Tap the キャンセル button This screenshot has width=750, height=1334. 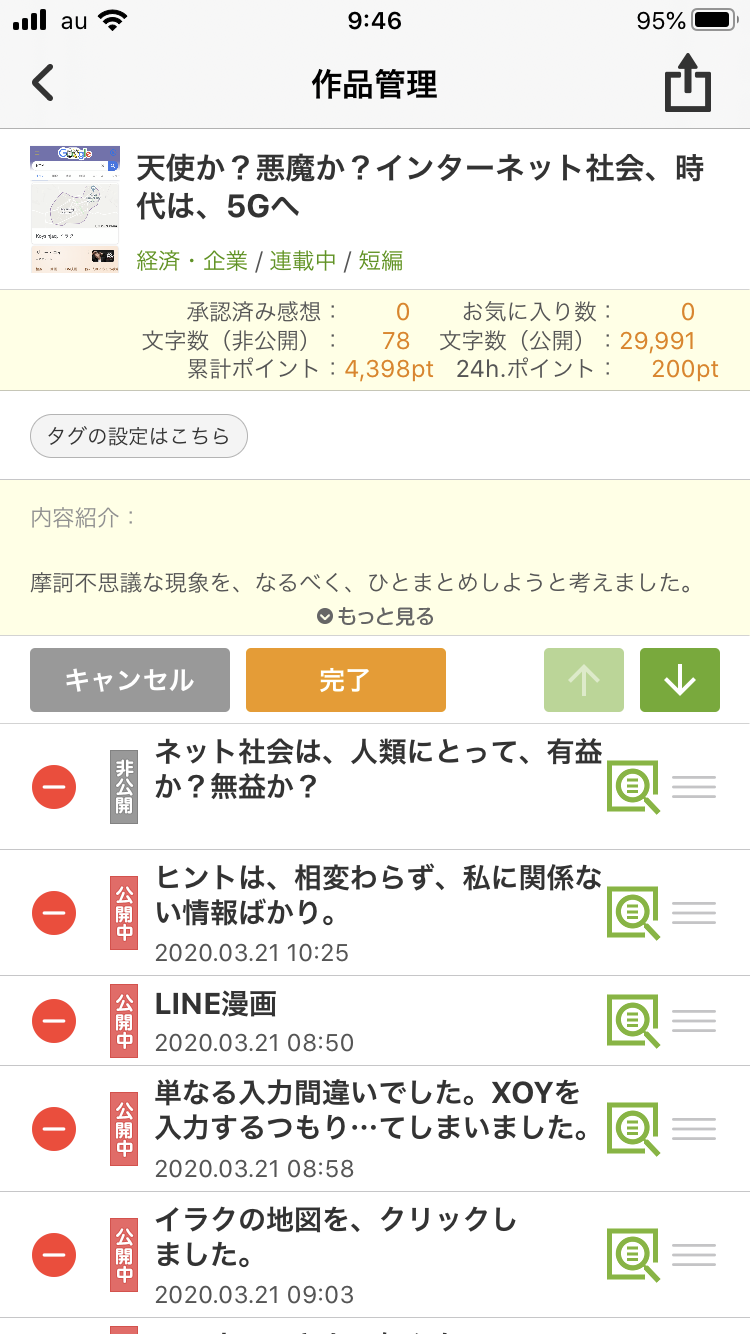[x=130, y=680]
